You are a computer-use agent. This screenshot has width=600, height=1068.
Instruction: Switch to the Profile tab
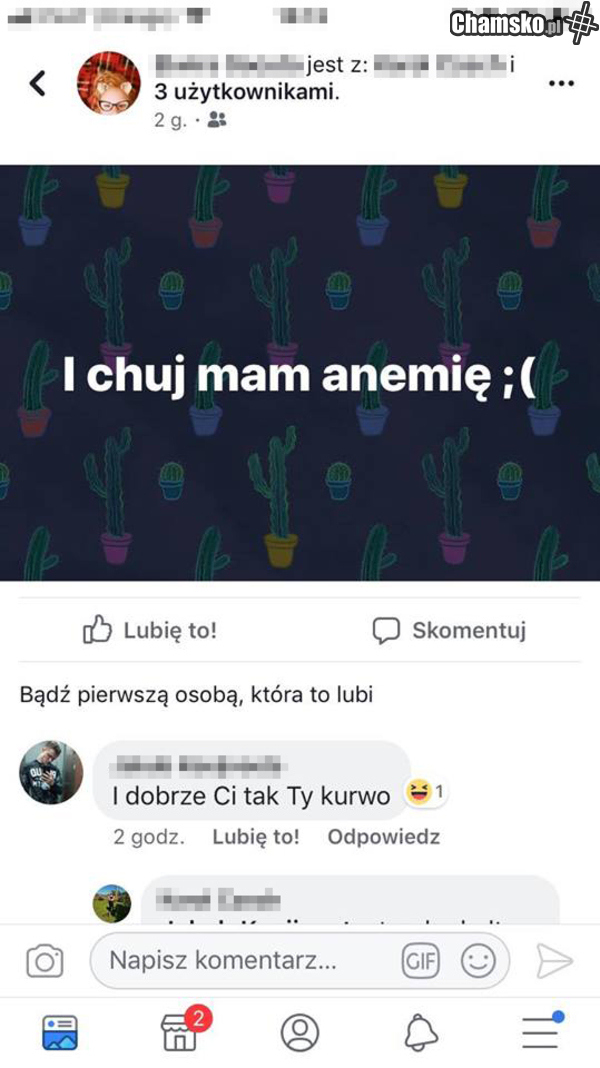pos(300,1032)
